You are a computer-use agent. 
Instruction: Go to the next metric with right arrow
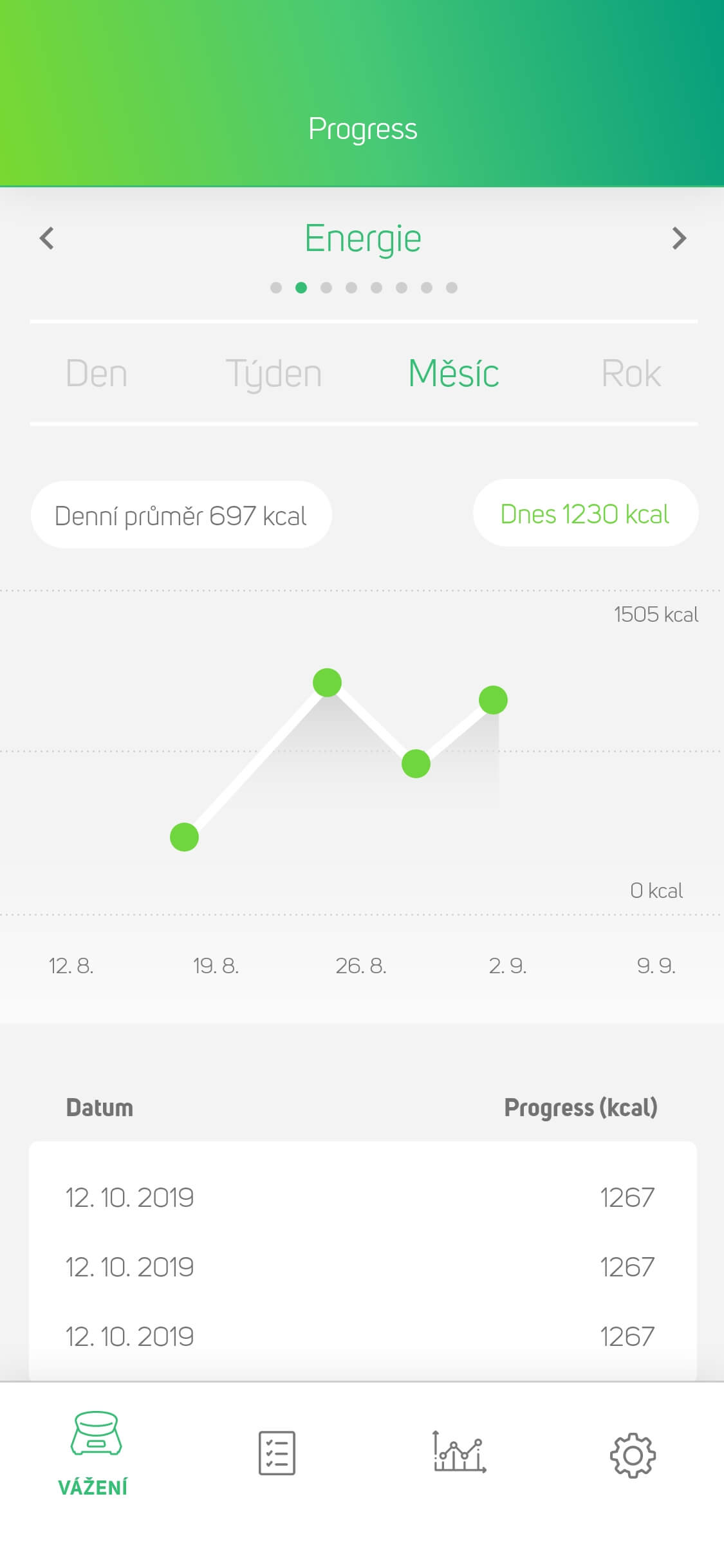click(x=679, y=238)
